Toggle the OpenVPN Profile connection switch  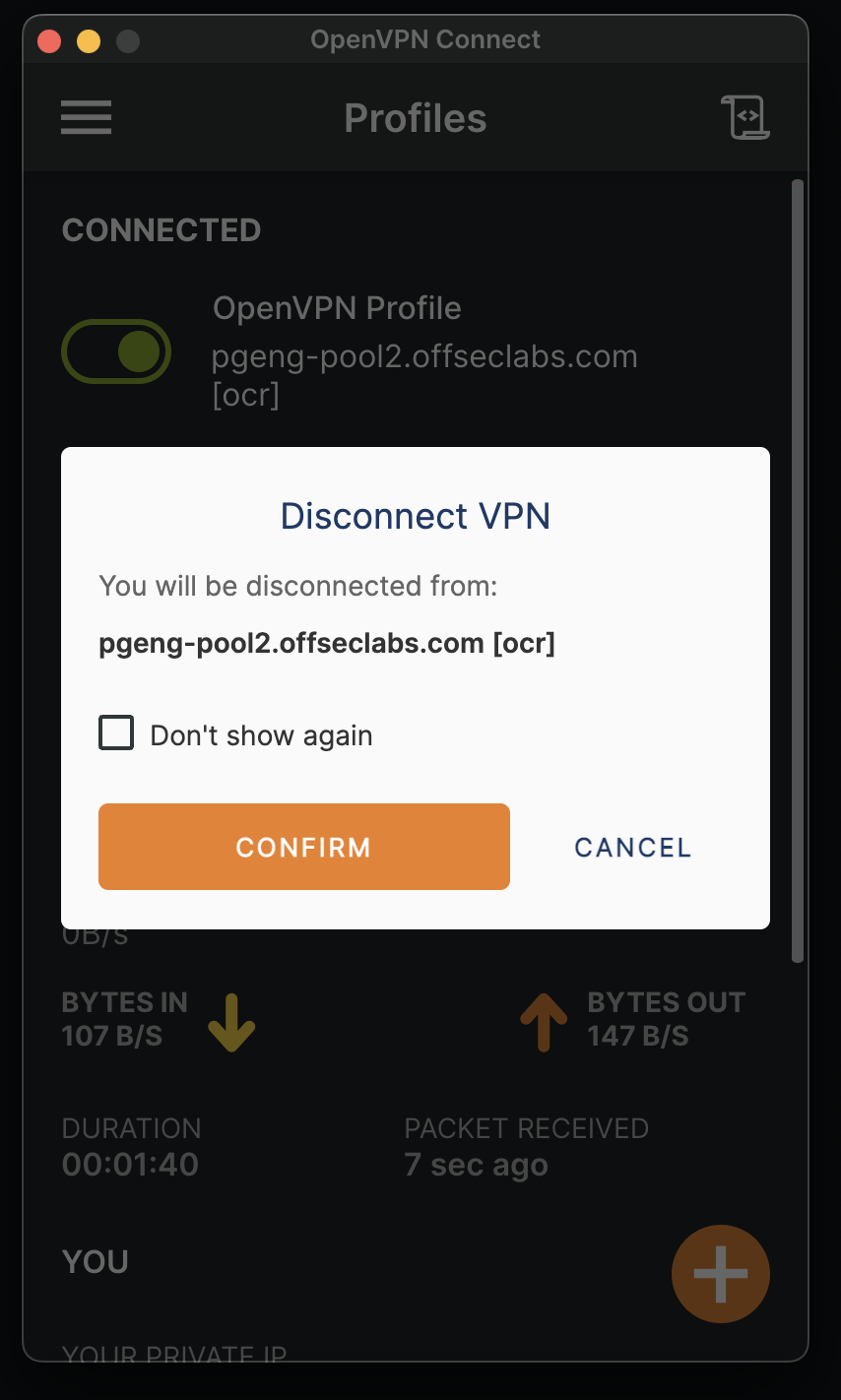pos(116,351)
